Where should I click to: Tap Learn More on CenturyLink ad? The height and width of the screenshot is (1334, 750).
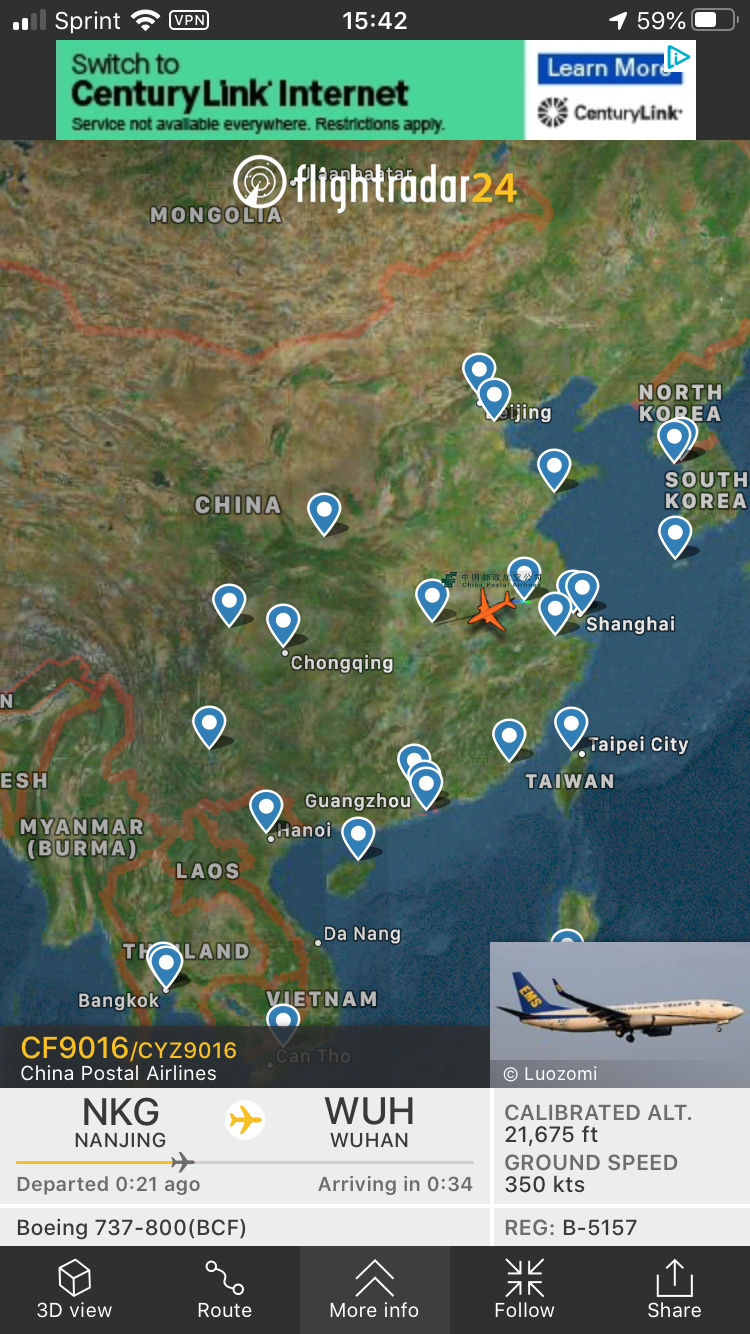pos(607,68)
